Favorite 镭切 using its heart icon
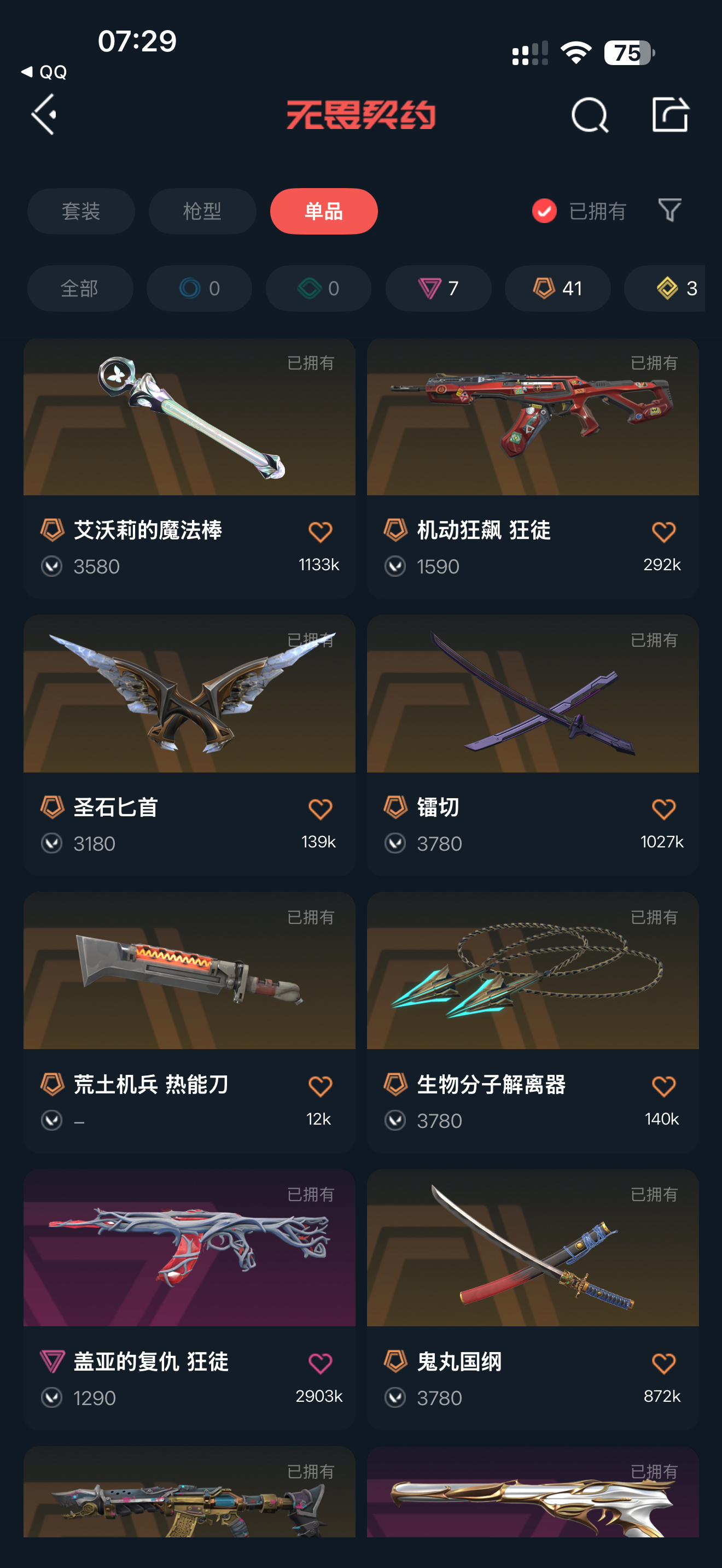722x1568 pixels. click(x=663, y=809)
